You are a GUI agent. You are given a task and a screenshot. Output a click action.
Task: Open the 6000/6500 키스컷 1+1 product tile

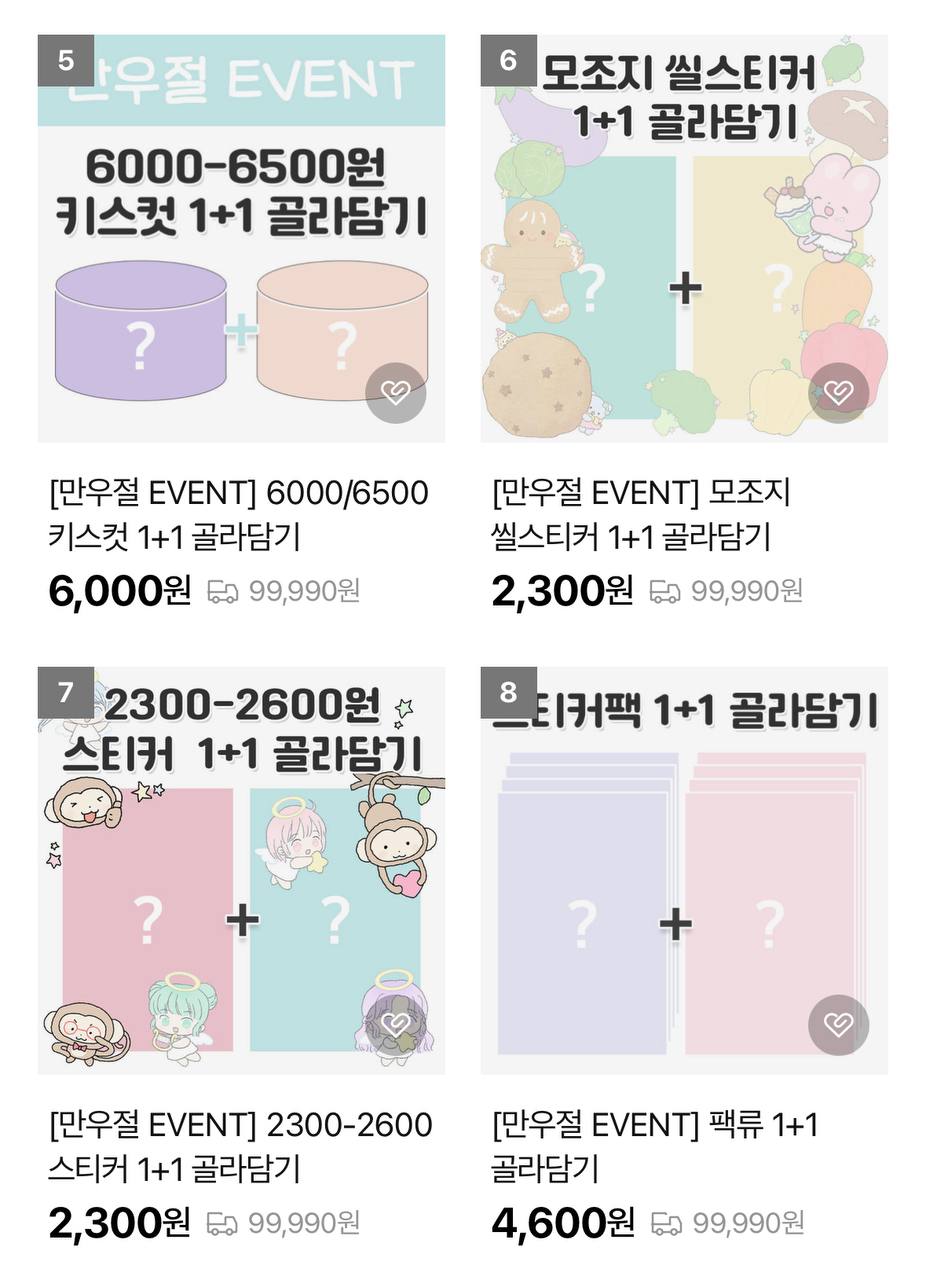click(241, 238)
